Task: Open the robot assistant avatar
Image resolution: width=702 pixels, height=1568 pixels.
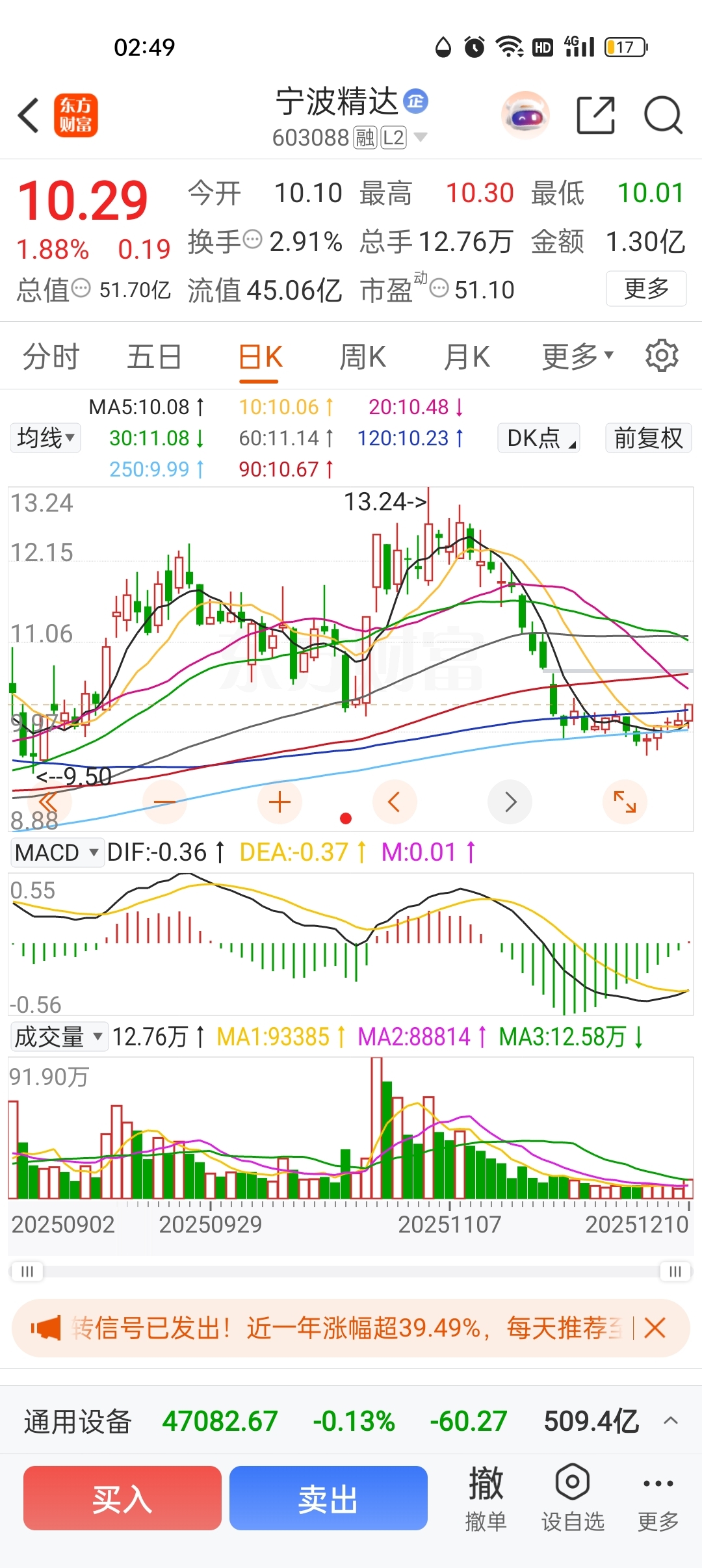Action: 525,116
